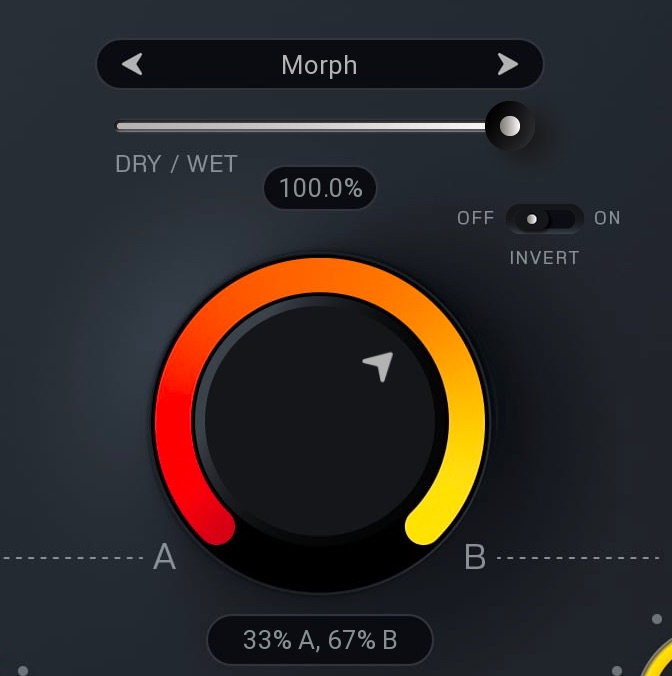Image resolution: width=672 pixels, height=676 pixels.
Task: Edit the 33% A, 67% B value
Action: (320, 640)
